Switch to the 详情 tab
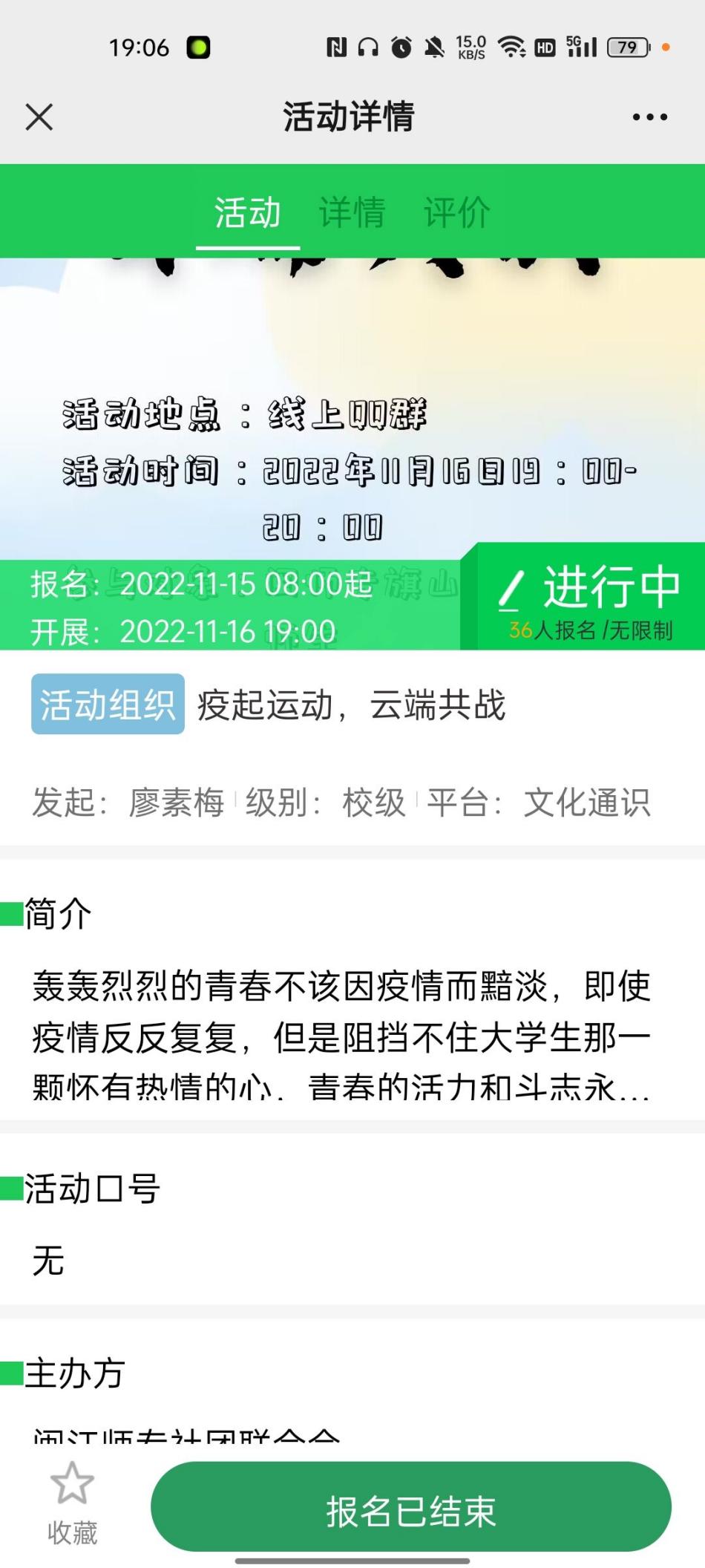 click(352, 212)
